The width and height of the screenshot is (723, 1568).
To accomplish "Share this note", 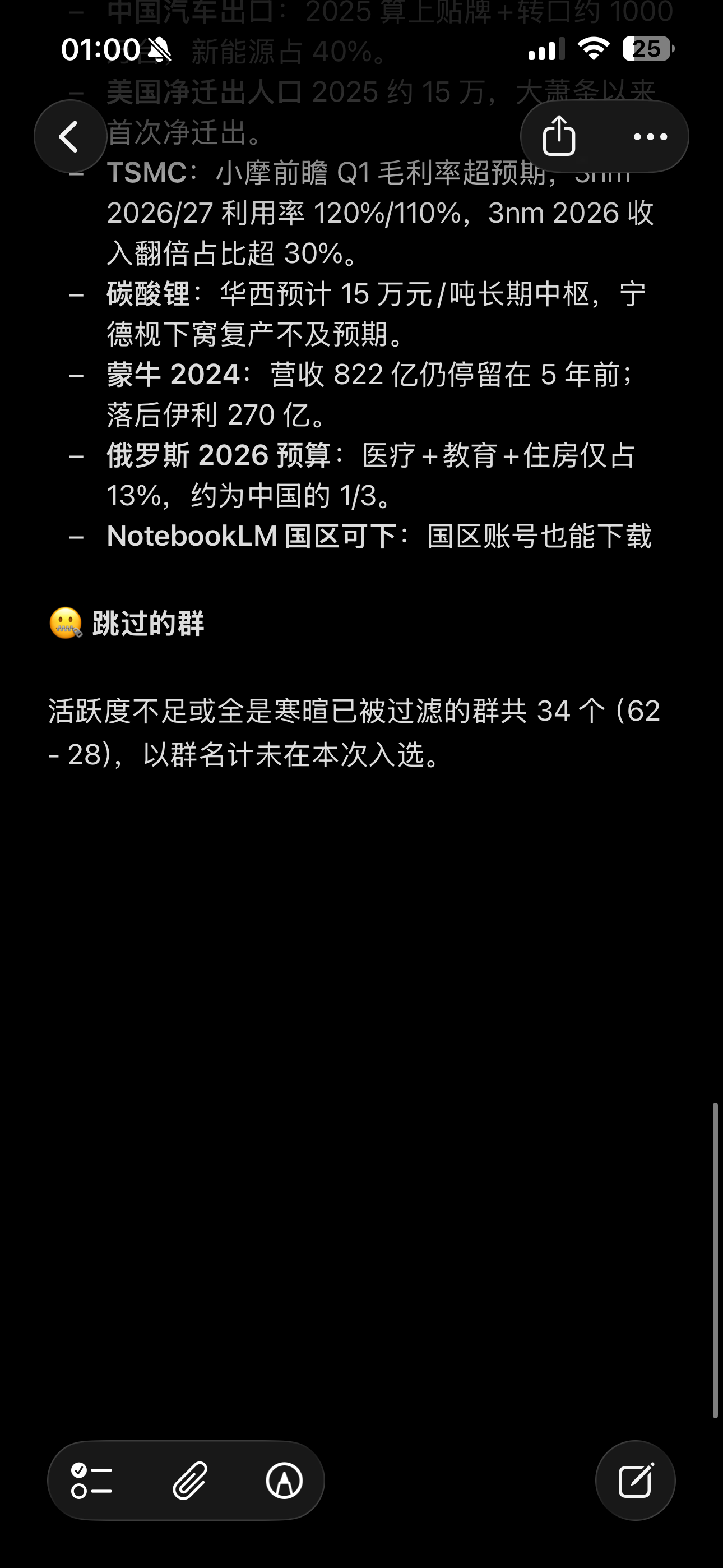I will pos(559,136).
